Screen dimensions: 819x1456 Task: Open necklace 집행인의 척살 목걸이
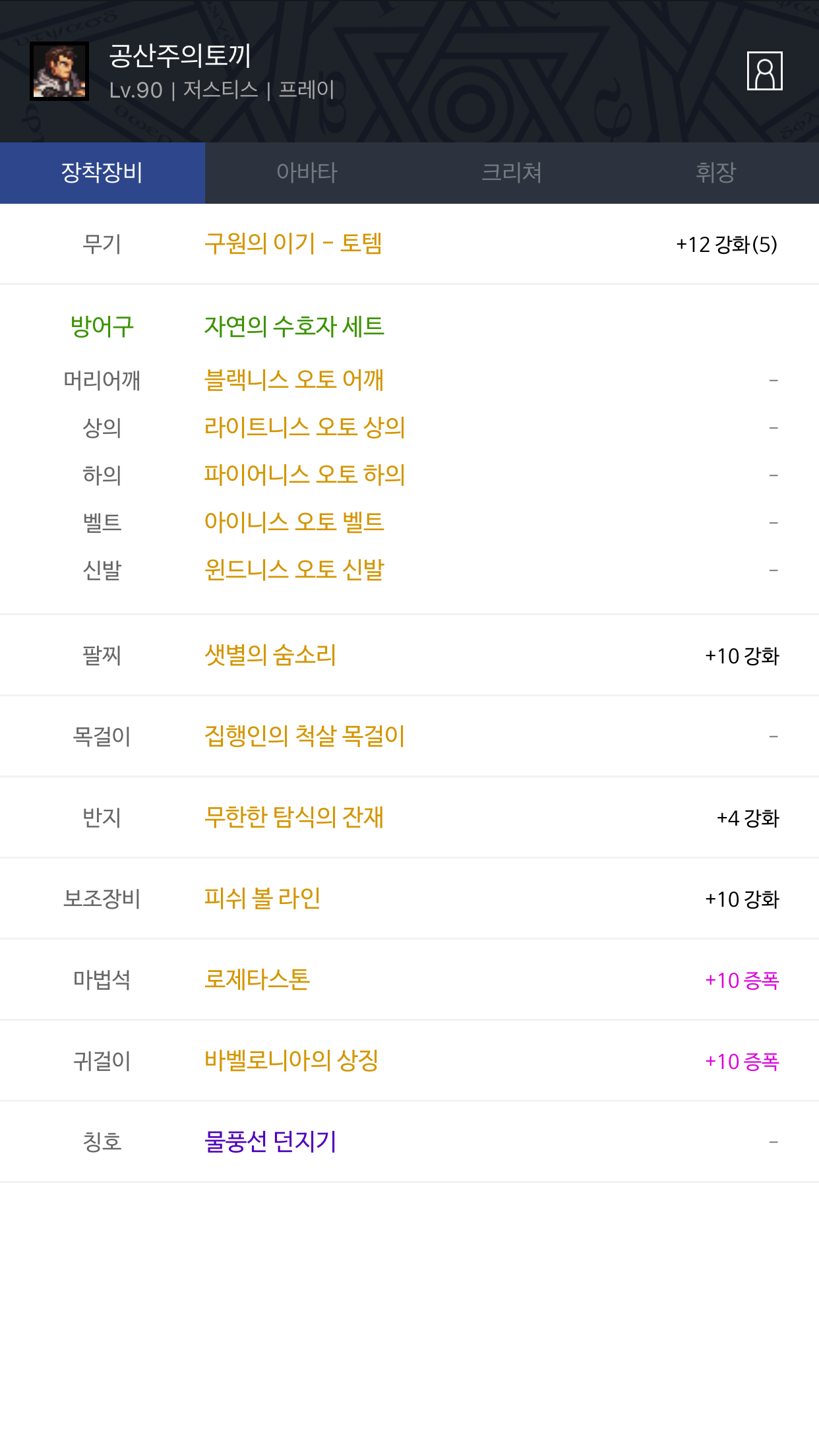[x=305, y=736]
